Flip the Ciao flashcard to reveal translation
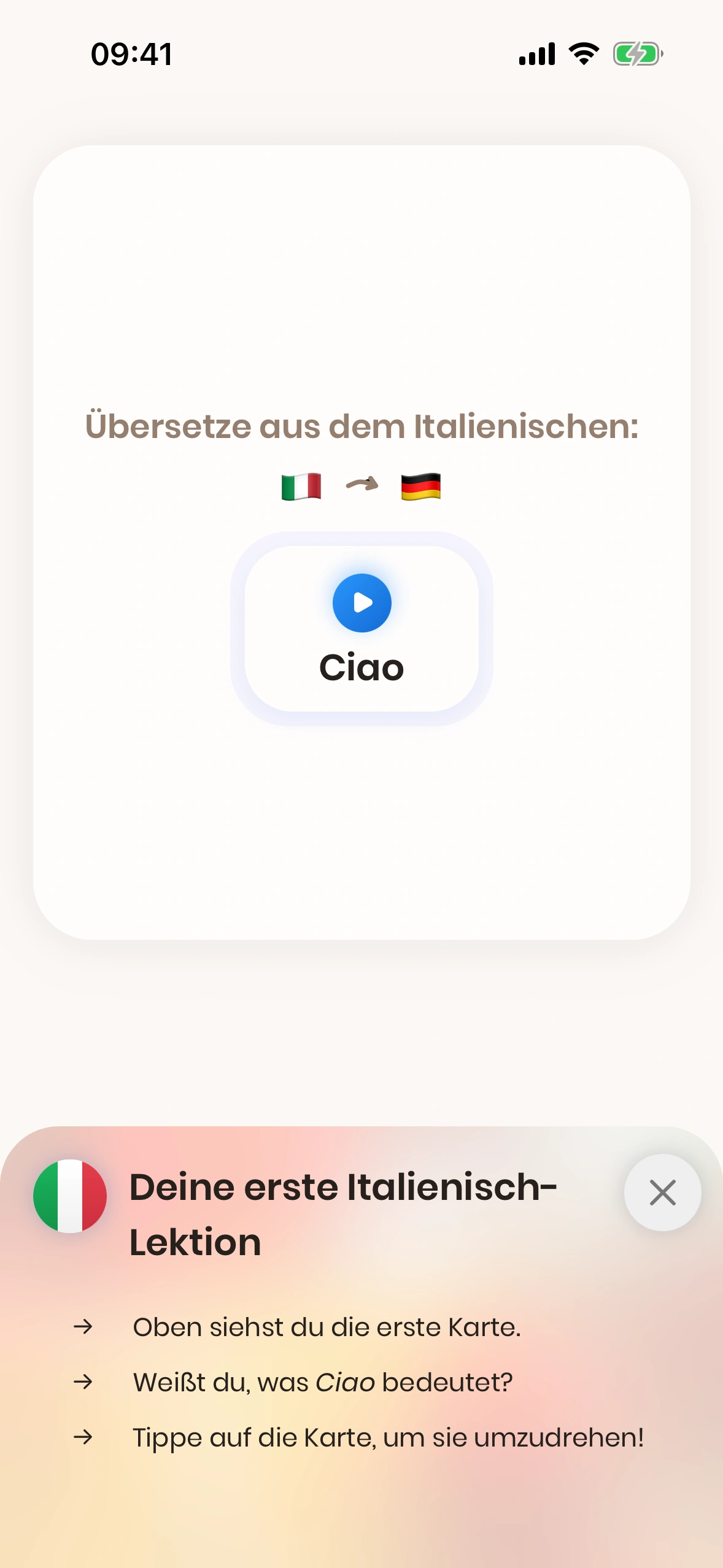Image resolution: width=723 pixels, height=1568 pixels. tap(361, 828)
